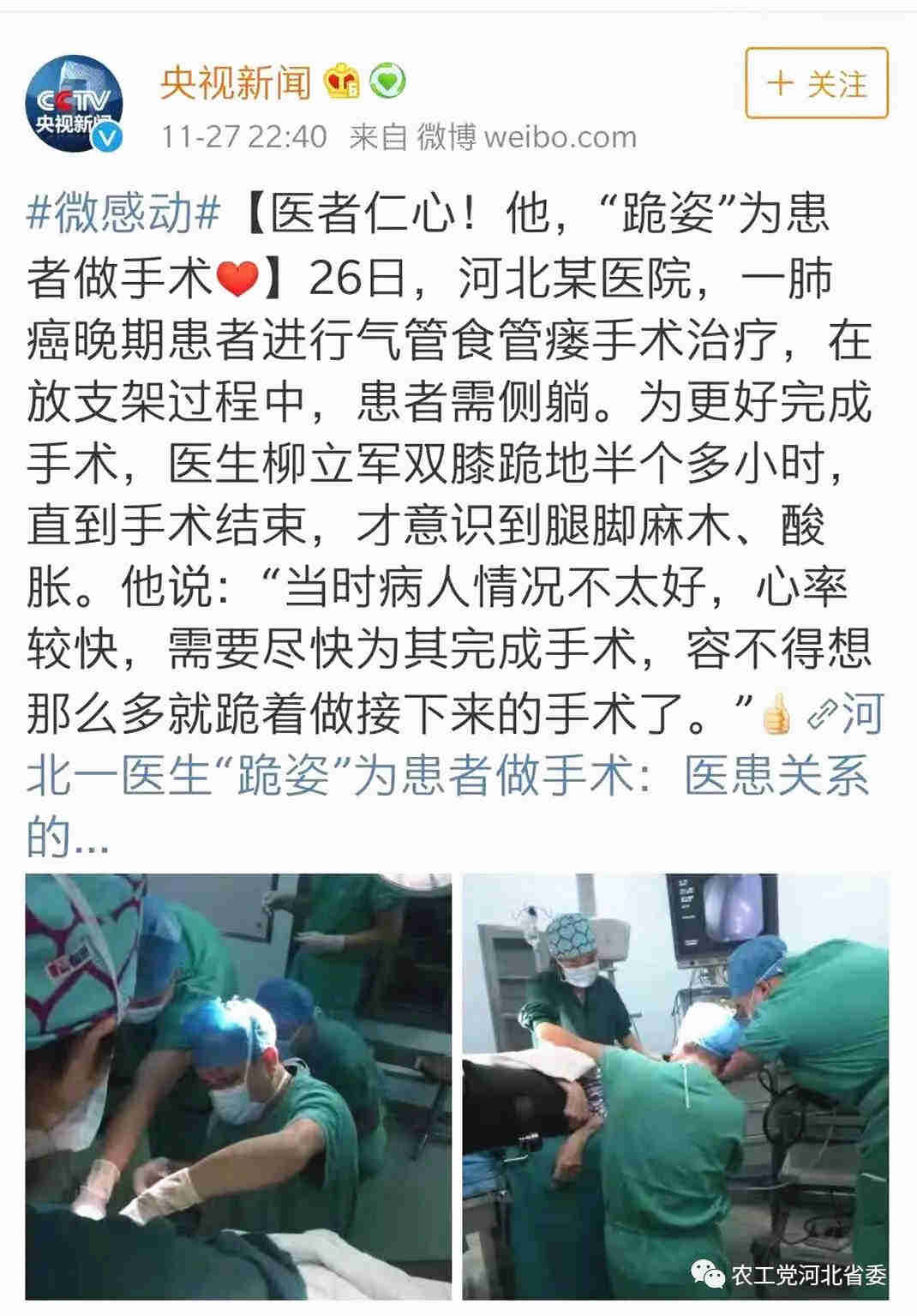View the first surgery photo

point(238,1086)
